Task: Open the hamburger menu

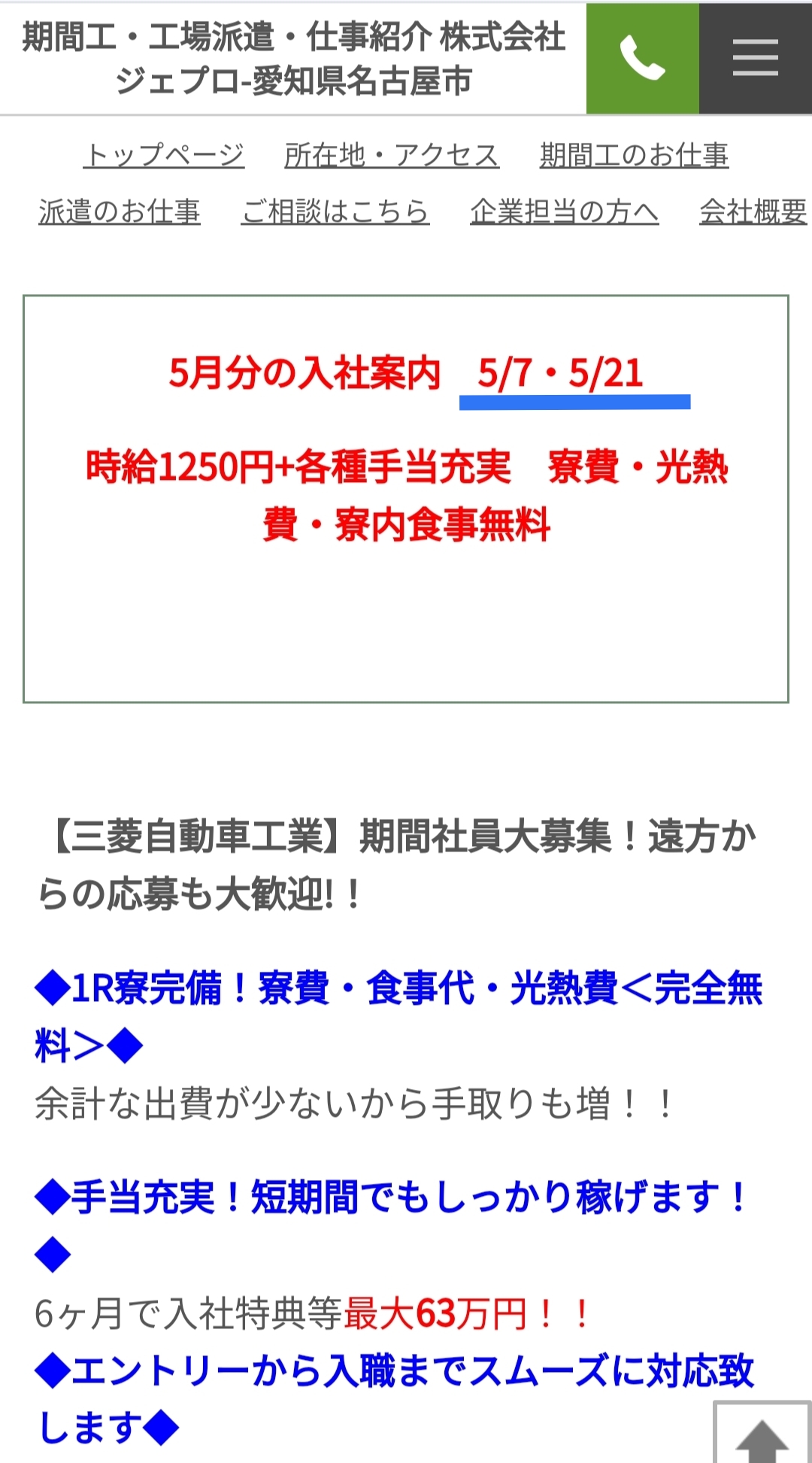Action: coord(756,58)
